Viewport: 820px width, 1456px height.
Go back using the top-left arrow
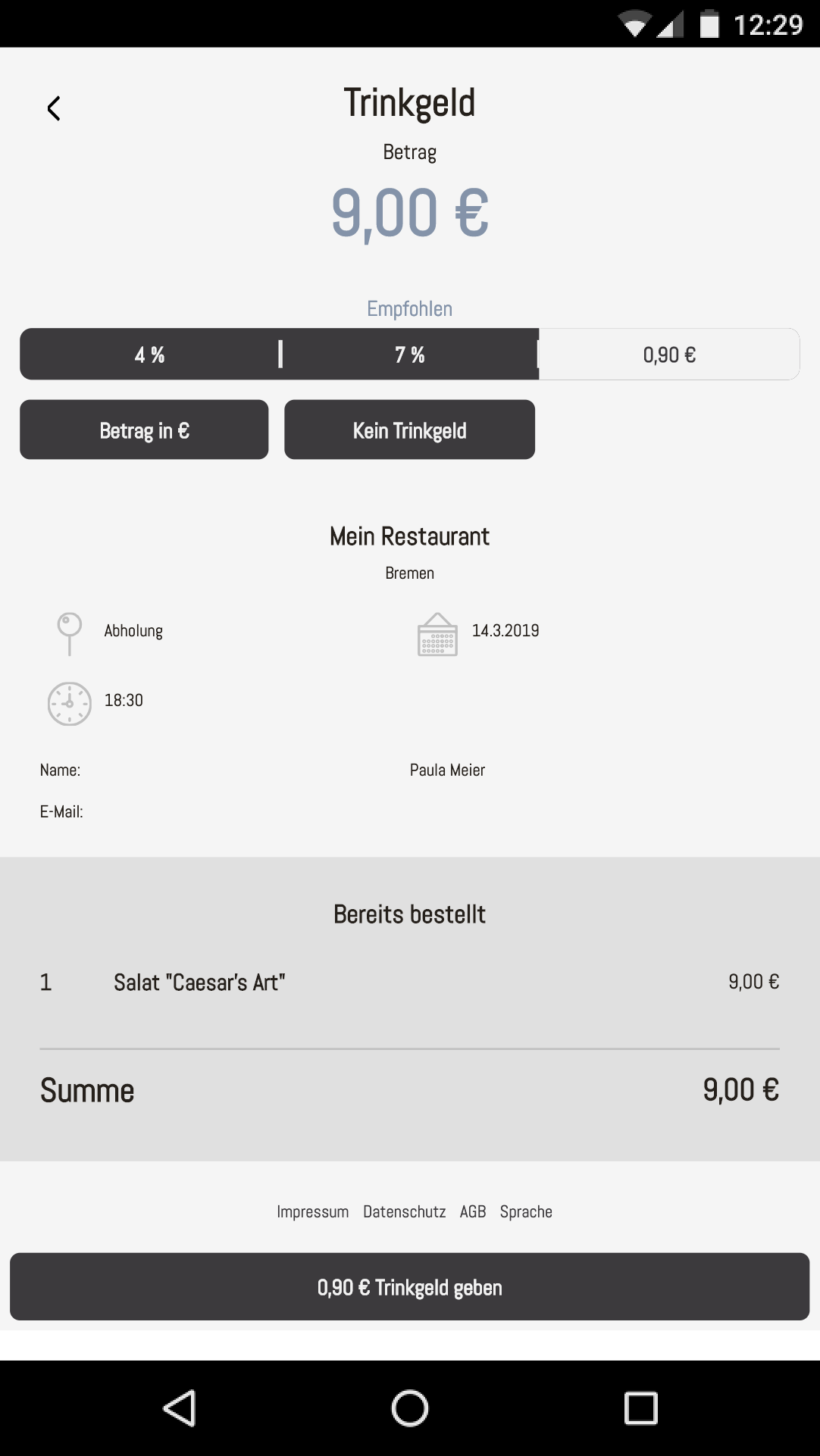54,108
